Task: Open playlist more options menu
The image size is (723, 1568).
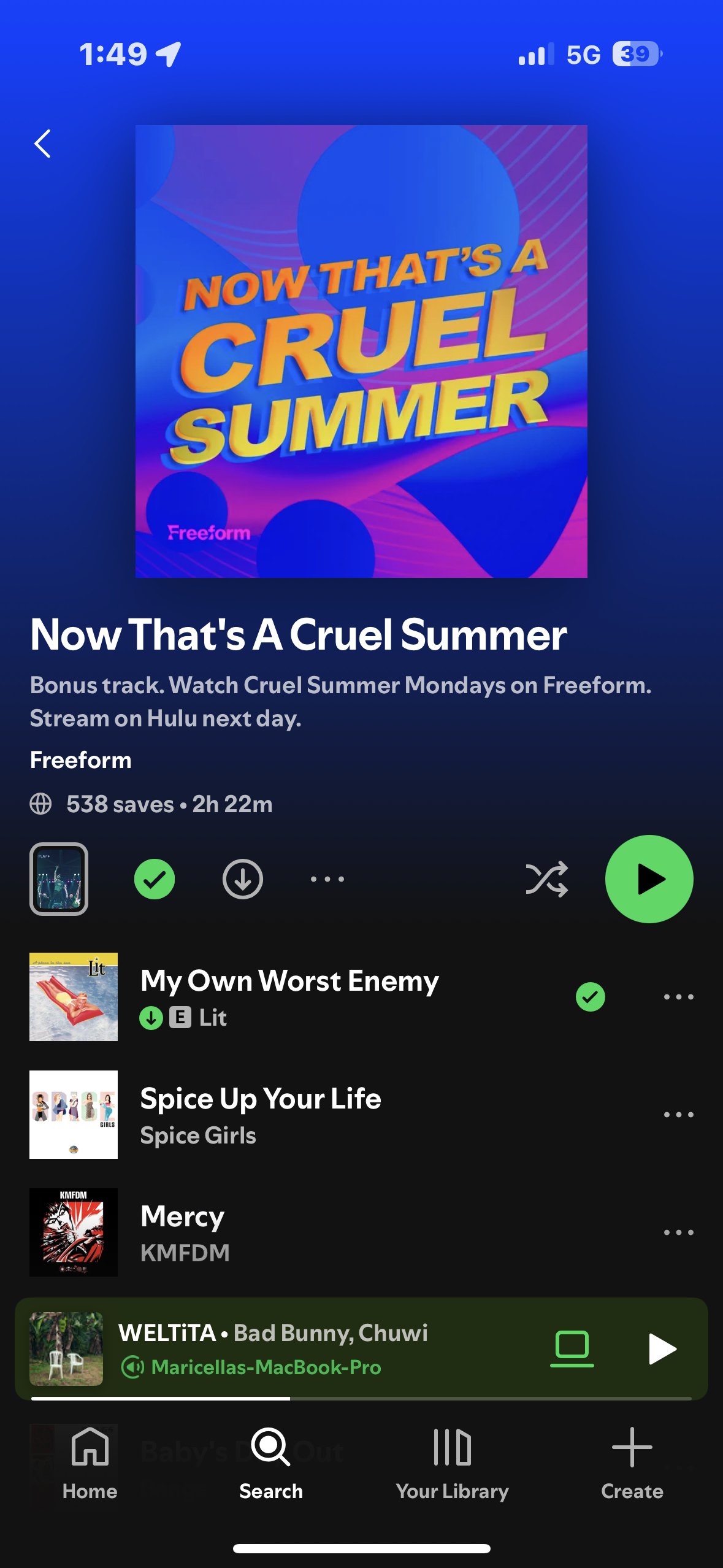Action: (327, 878)
